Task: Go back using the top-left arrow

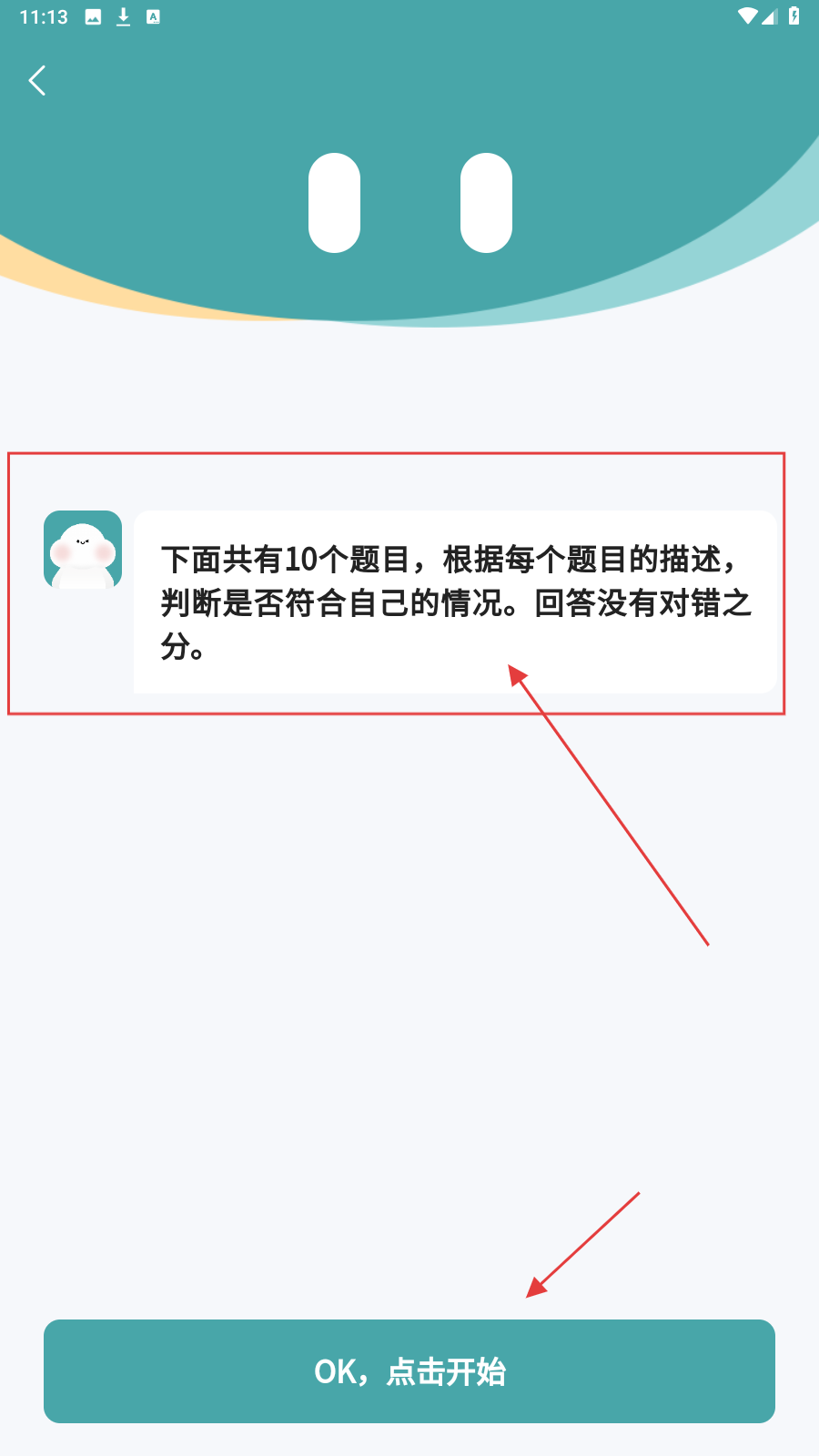Action: (37, 81)
